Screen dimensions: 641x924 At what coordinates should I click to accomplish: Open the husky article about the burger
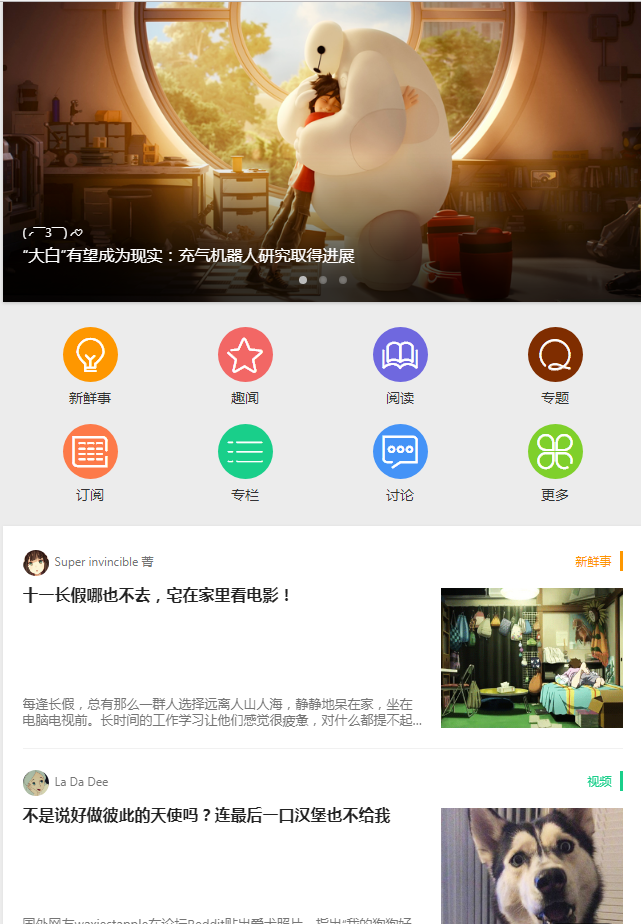206,816
